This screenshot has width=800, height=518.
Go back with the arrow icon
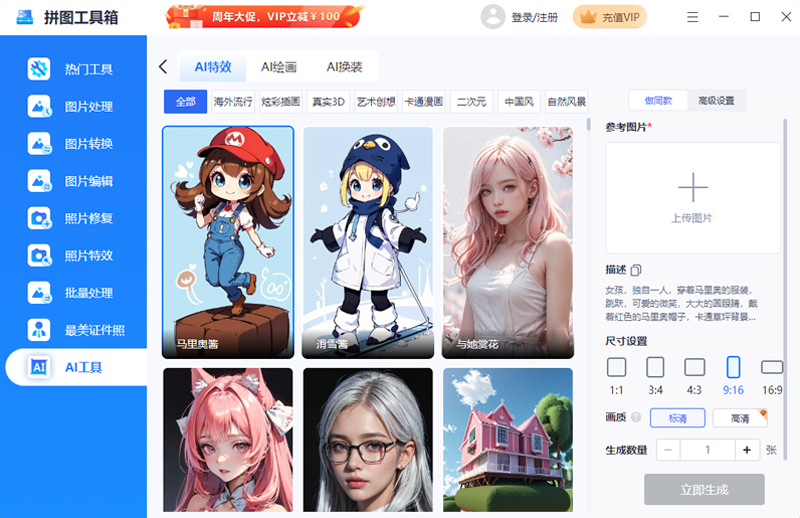[163, 67]
